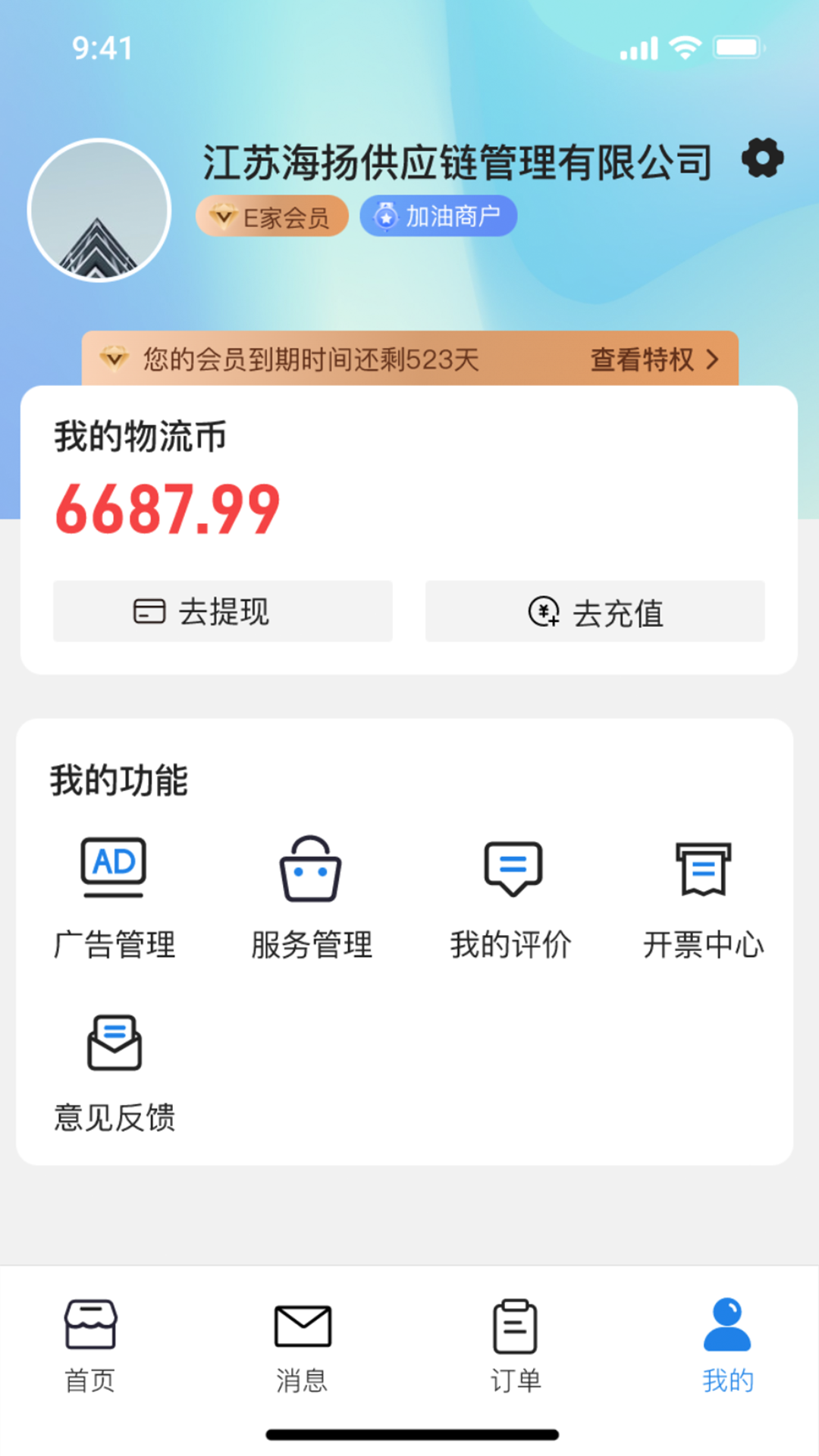Open 服务管理 service management
819x1456 pixels.
pyautogui.click(x=311, y=899)
